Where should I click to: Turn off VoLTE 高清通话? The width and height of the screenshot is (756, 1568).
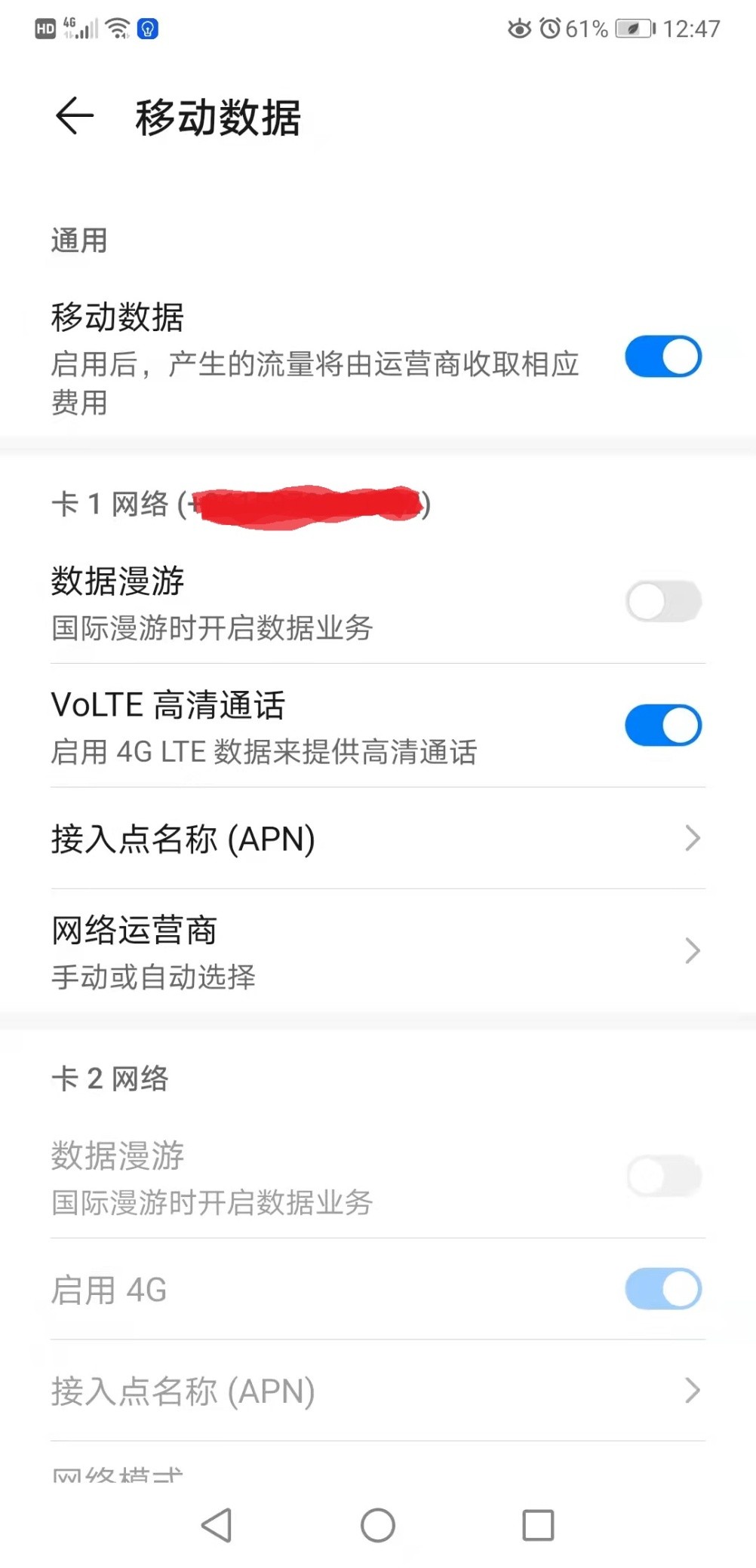pos(662,724)
